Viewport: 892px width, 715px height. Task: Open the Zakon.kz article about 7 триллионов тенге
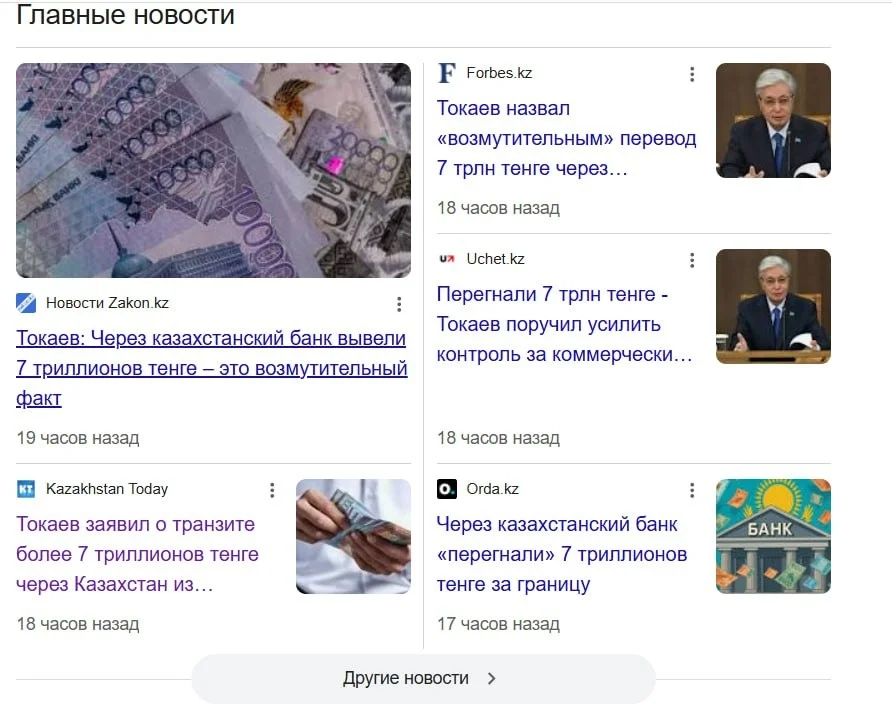coord(211,368)
